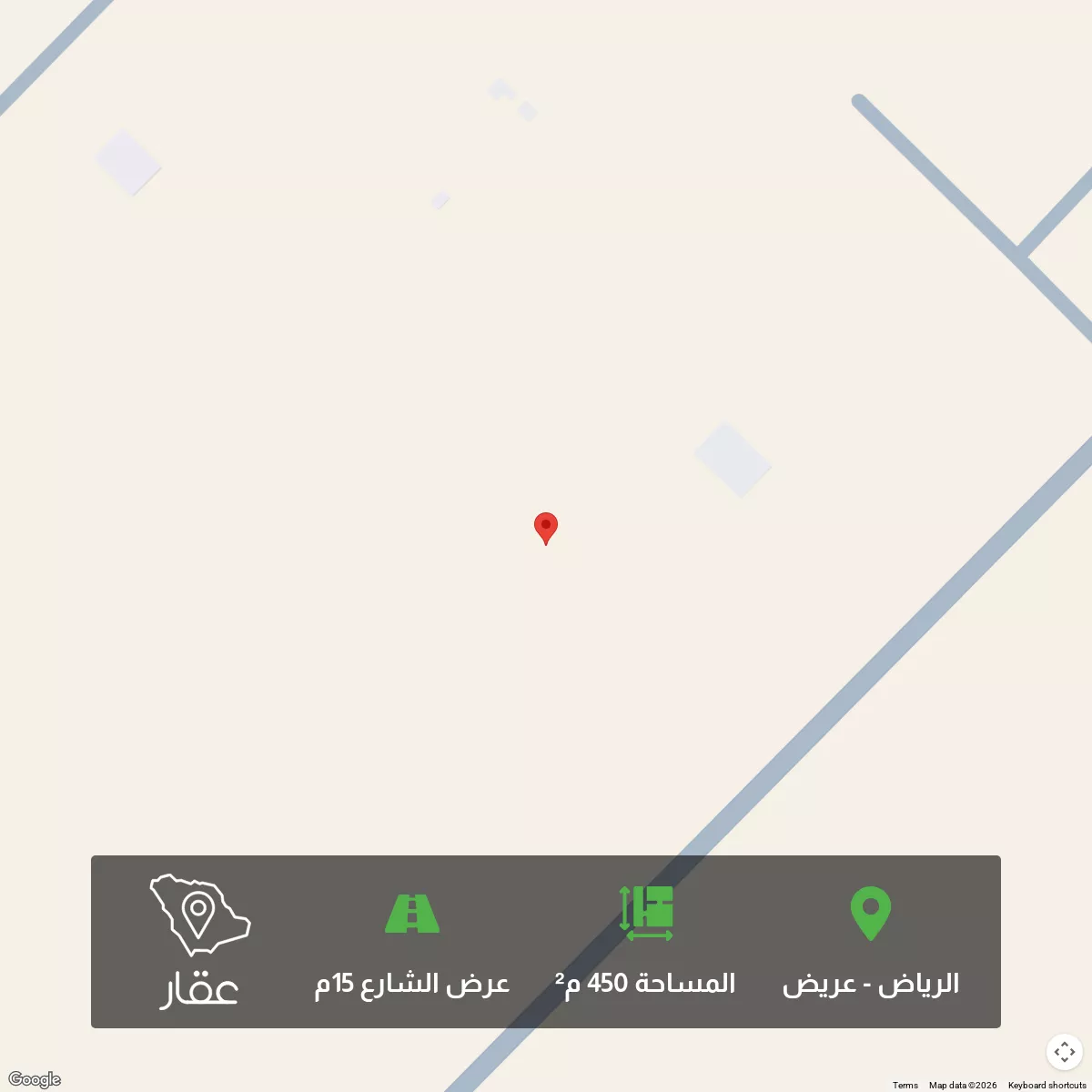Tap the red location pin on the map
The image size is (1092, 1092).
pos(545,527)
